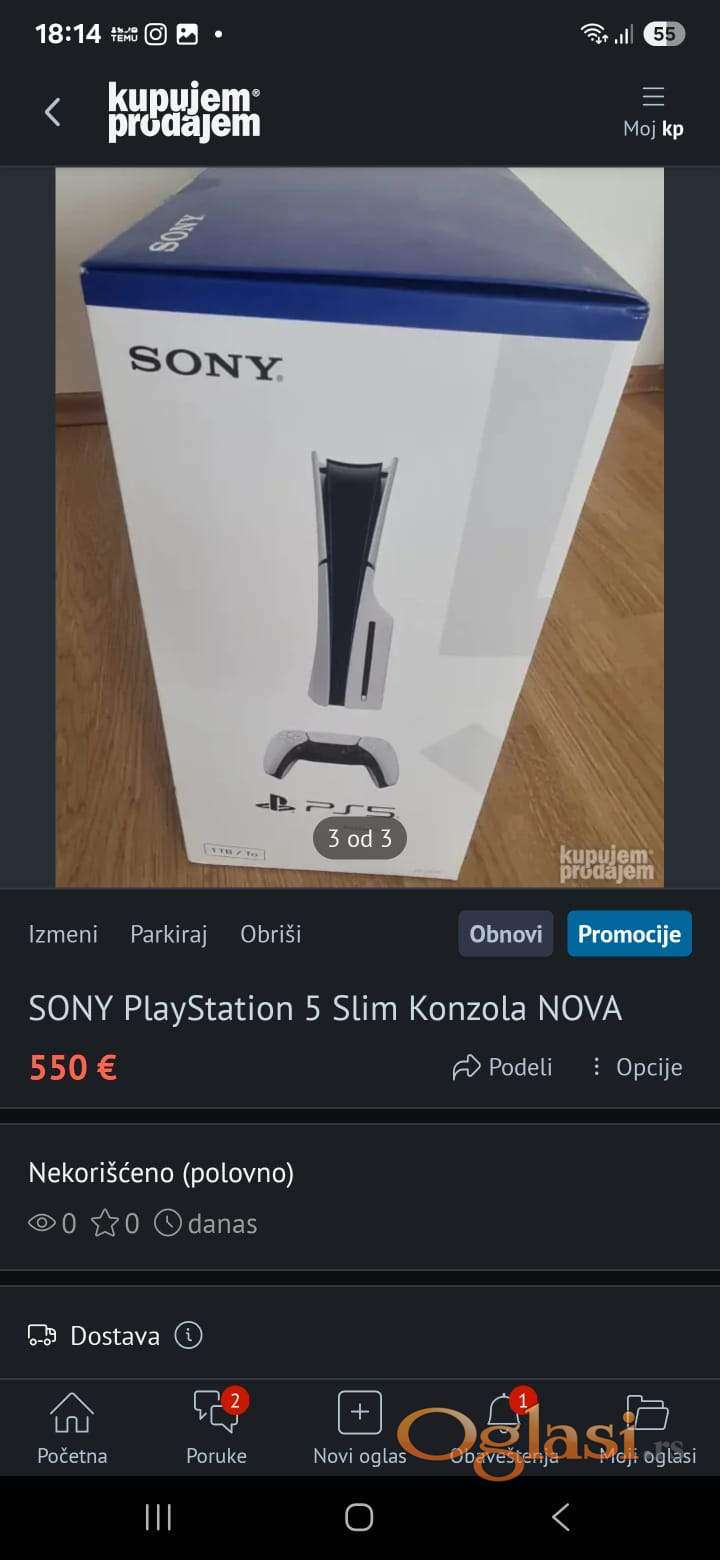
Task: Go back using the header arrow
Action: tap(53, 112)
